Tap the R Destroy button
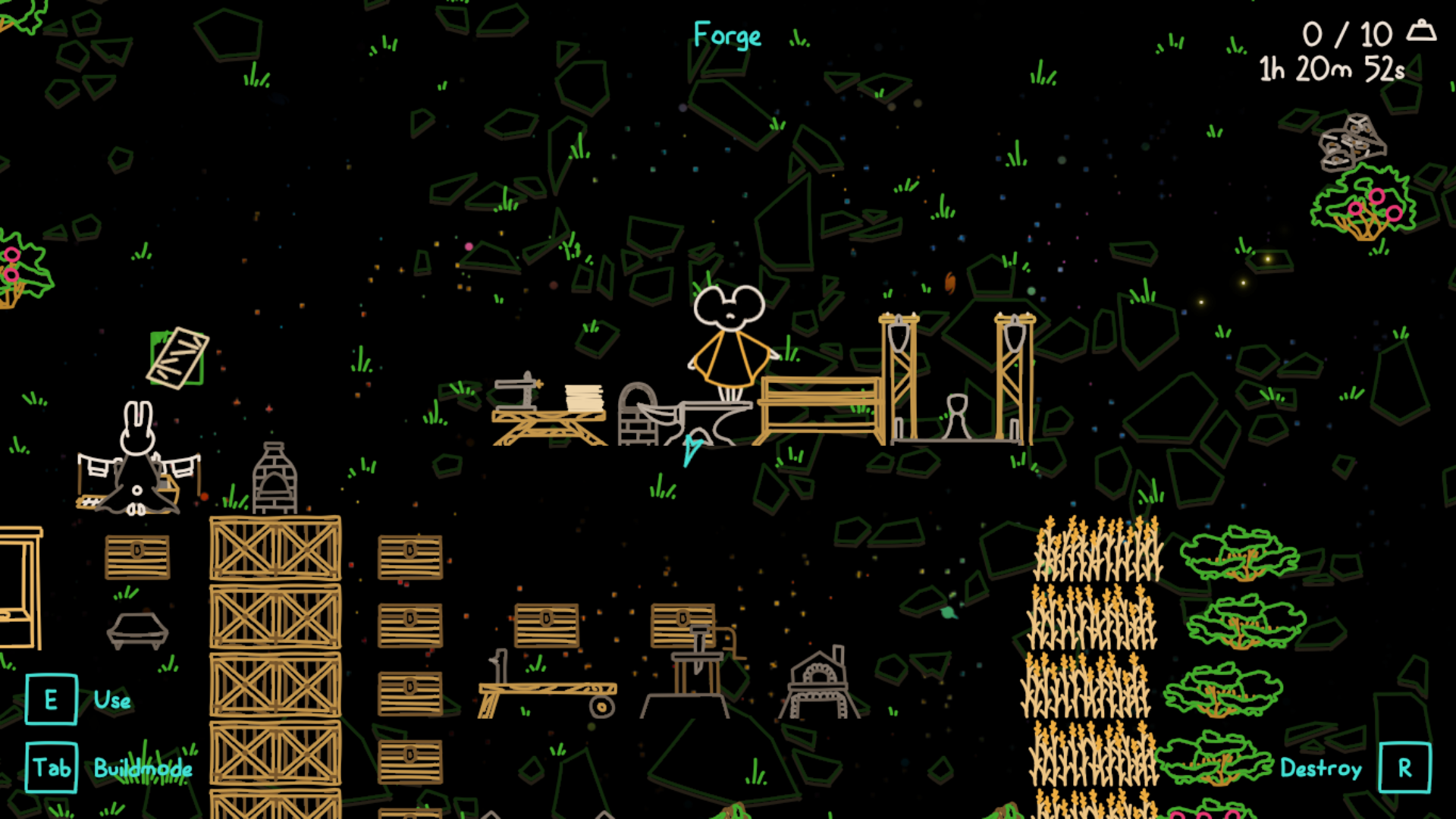This screenshot has width=1456, height=819. pos(1404,767)
